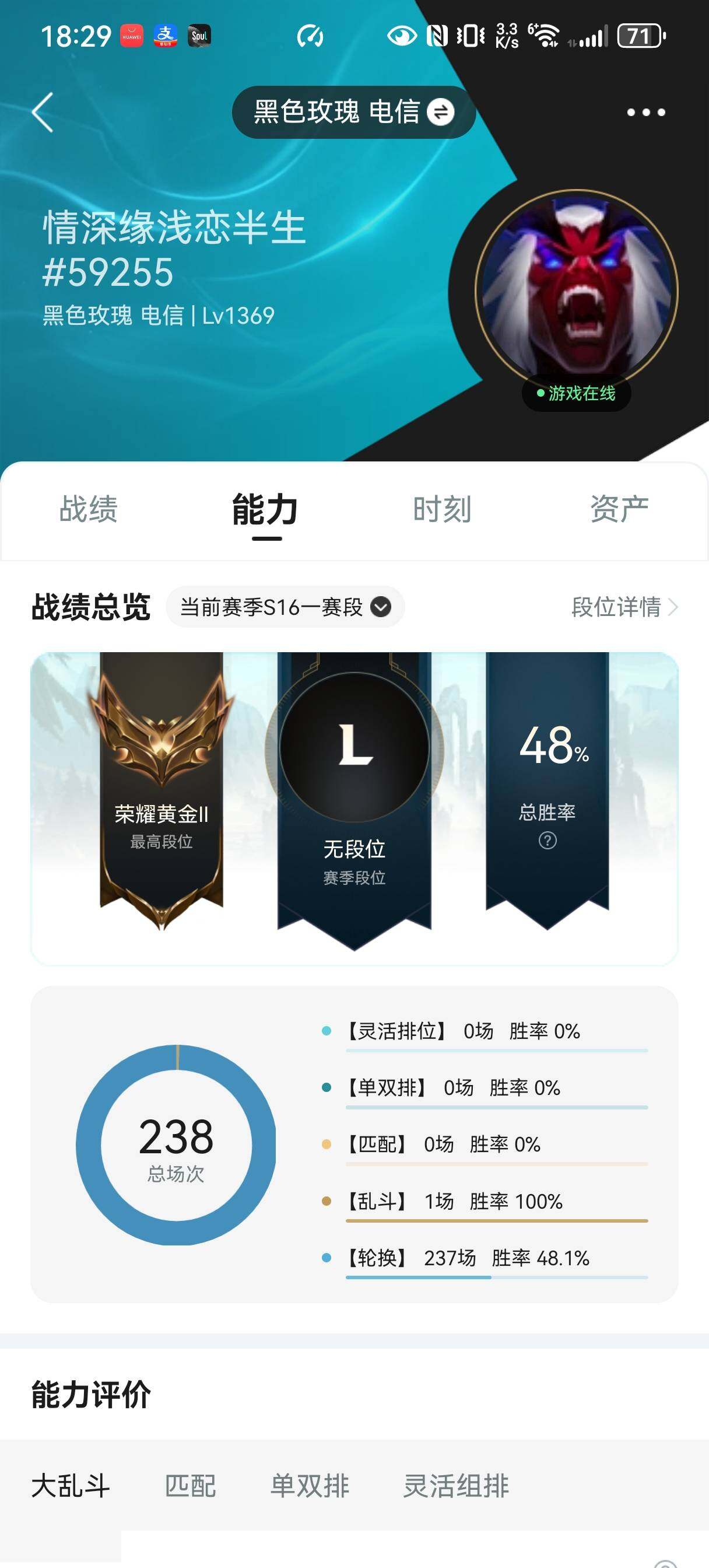The width and height of the screenshot is (709, 1568).
Task: Open the 资产 tab
Action: (619, 509)
